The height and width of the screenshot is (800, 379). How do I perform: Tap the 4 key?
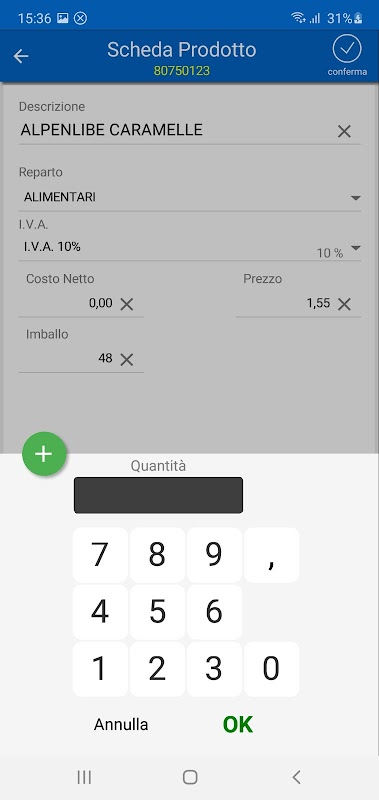(100, 612)
